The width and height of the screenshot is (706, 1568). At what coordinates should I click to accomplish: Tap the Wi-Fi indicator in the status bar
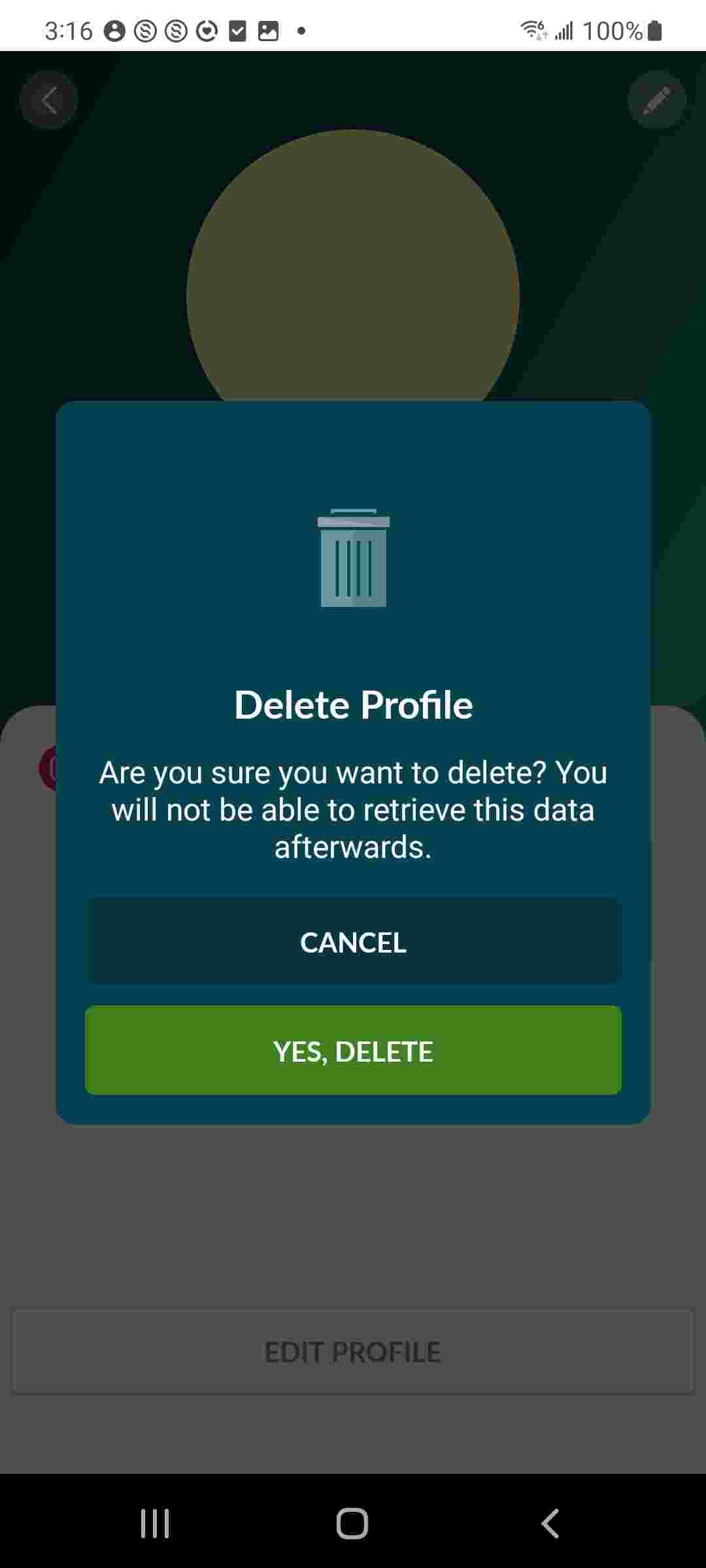tap(533, 29)
